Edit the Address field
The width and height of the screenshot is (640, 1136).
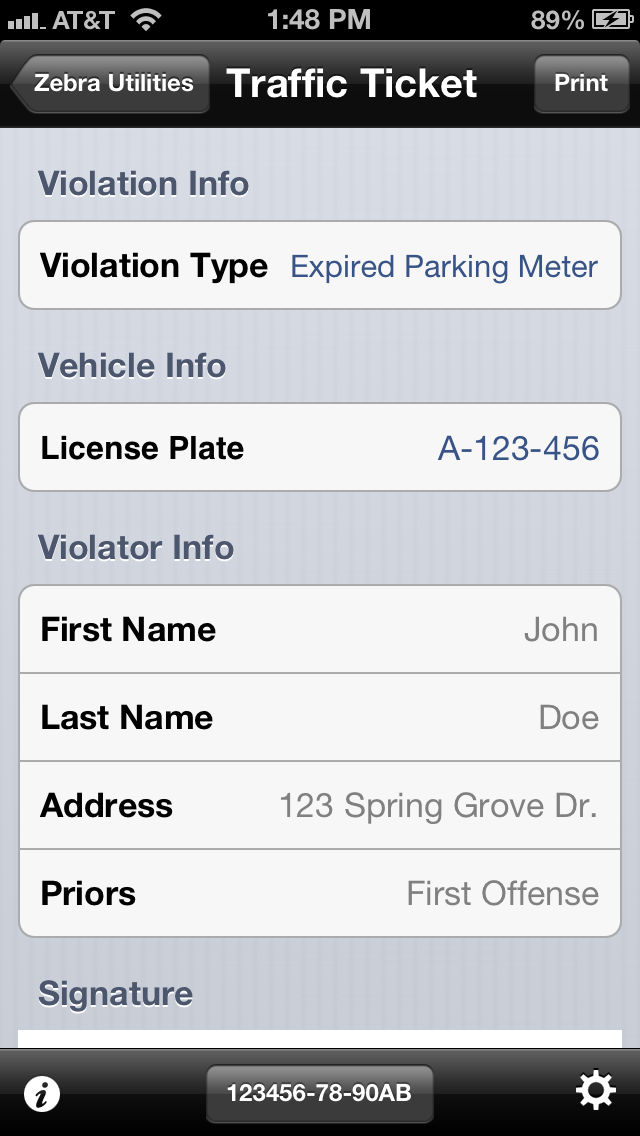[x=320, y=805]
